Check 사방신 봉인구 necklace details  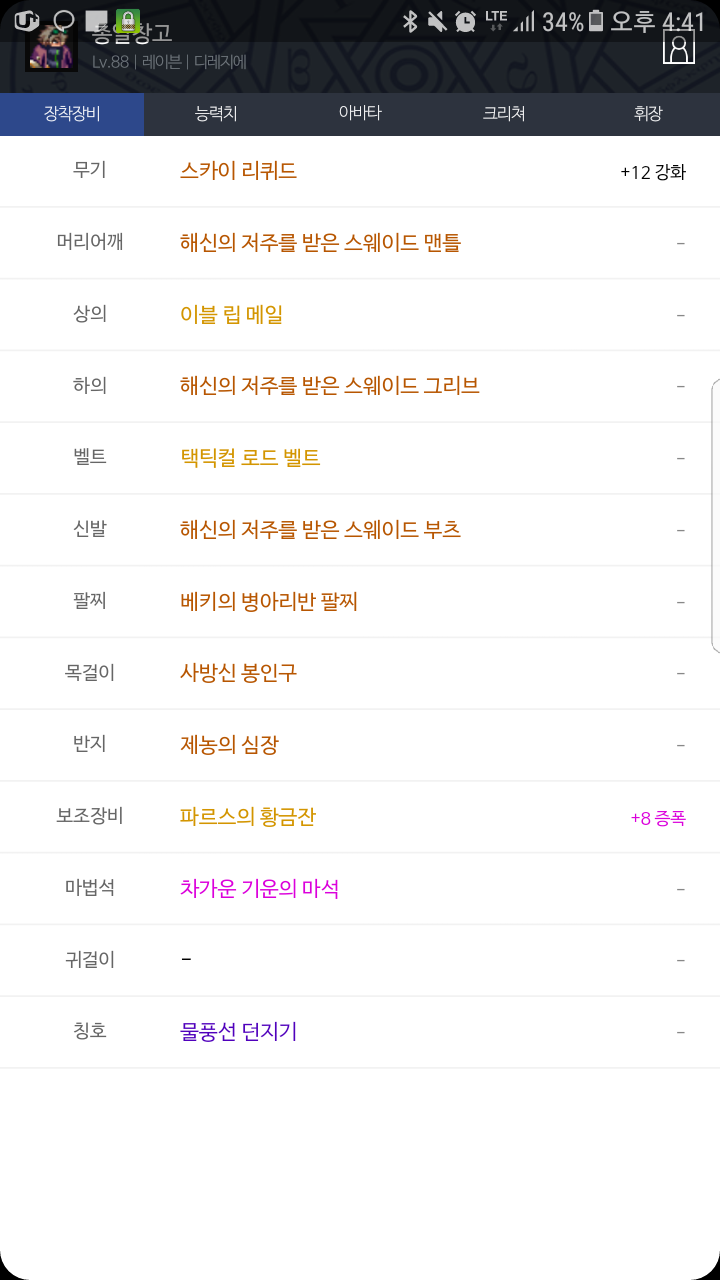tap(238, 673)
